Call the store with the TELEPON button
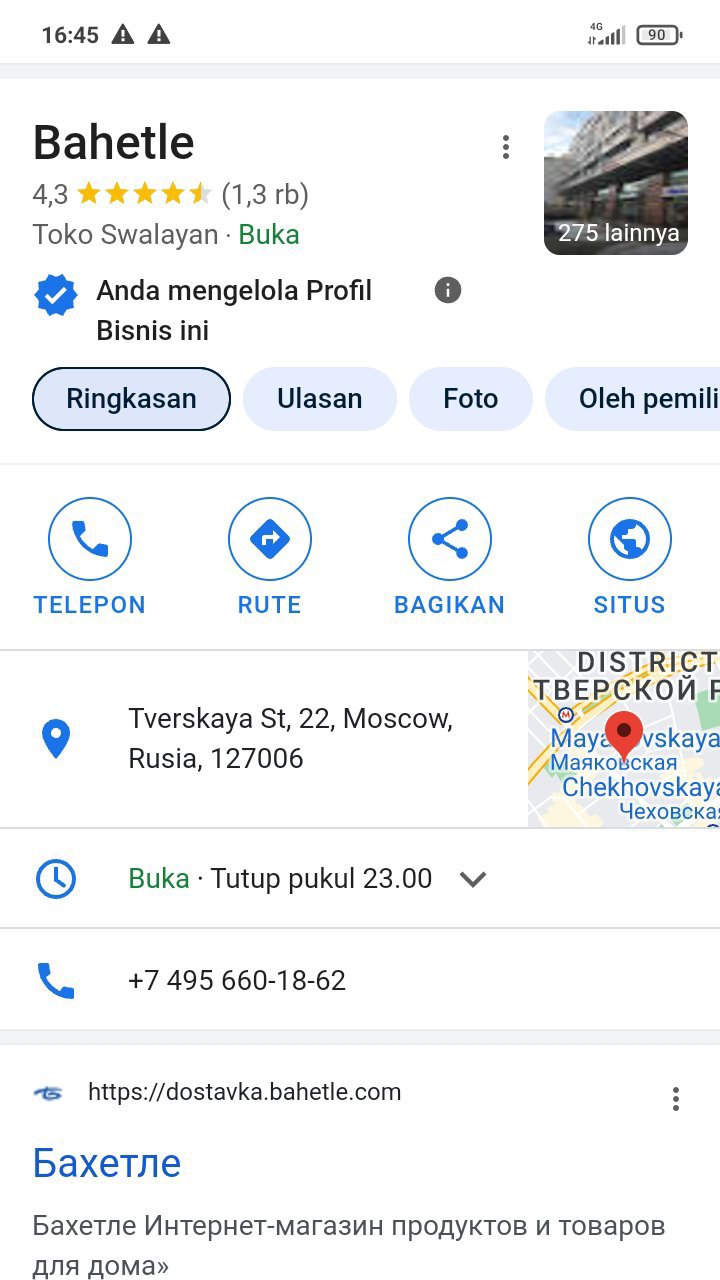This screenshot has width=720, height=1280. tap(90, 557)
